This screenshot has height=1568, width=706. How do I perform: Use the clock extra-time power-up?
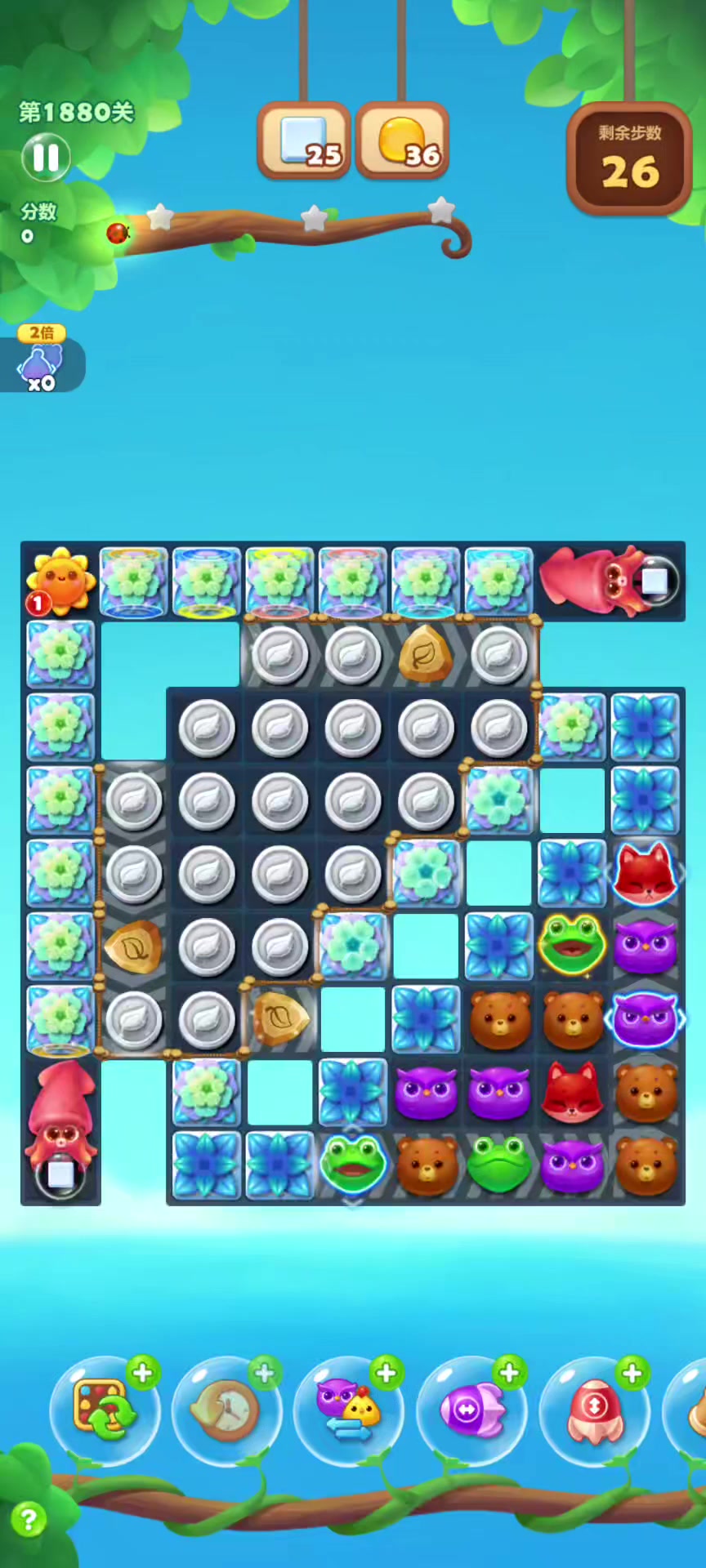[225, 1410]
